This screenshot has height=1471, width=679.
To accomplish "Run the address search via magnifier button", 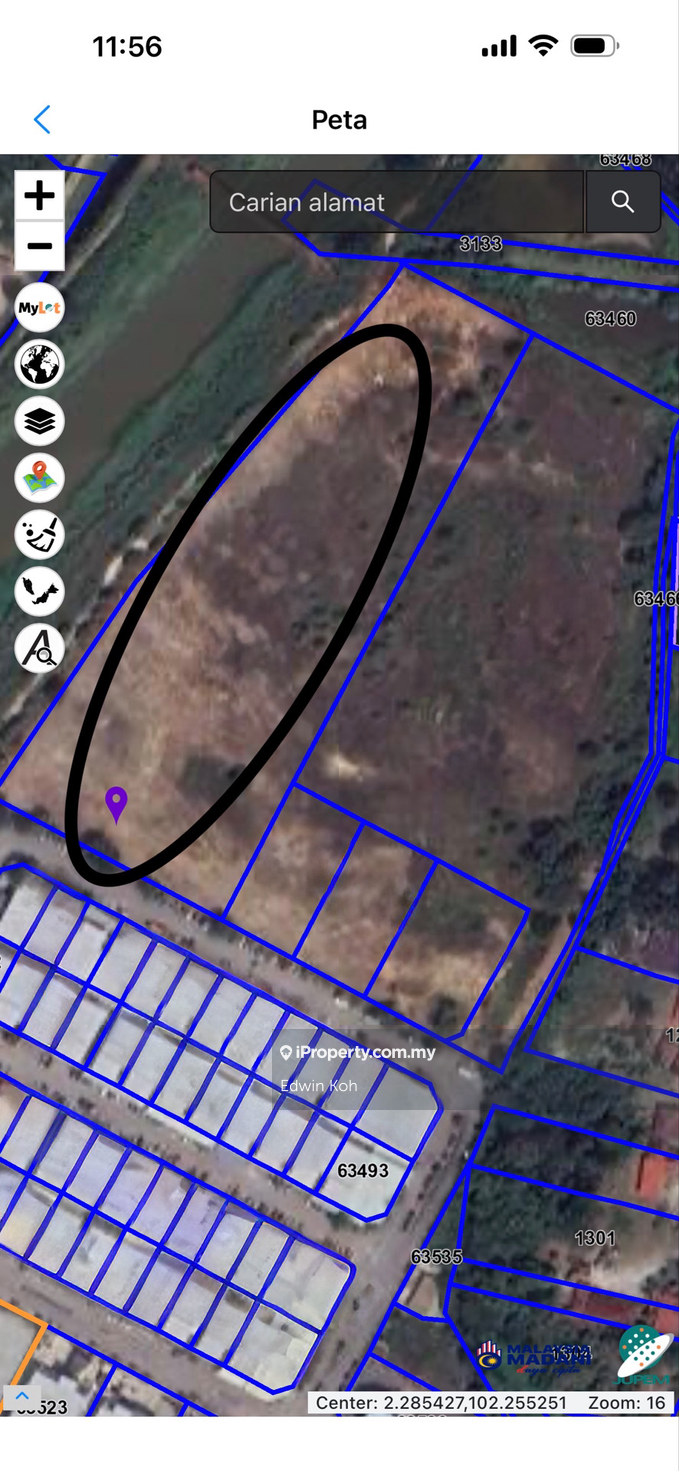I will (623, 202).
